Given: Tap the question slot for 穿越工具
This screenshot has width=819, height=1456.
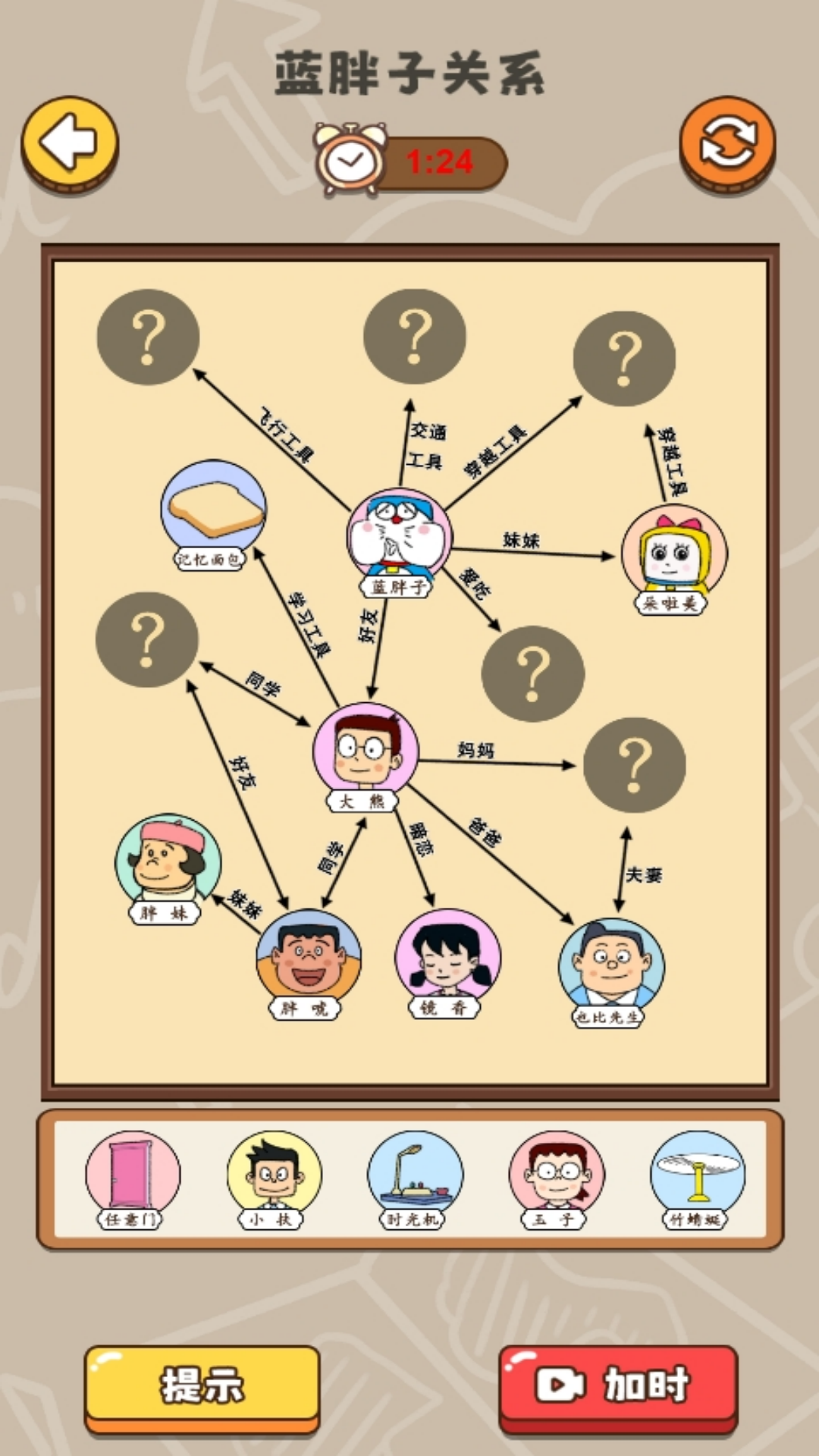Looking at the screenshot, I should 624,358.
